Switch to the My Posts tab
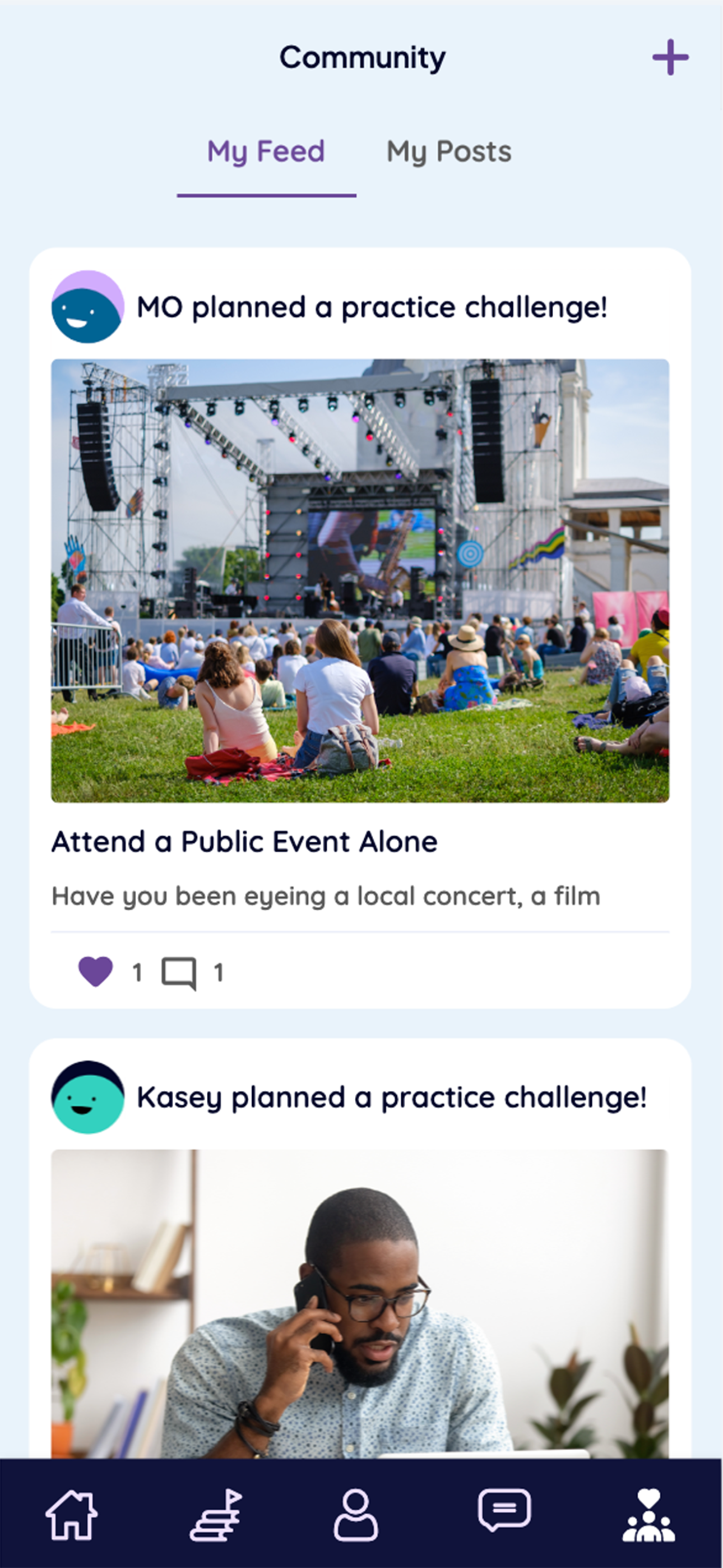This screenshot has width=723, height=1568. (x=448, y=151)
